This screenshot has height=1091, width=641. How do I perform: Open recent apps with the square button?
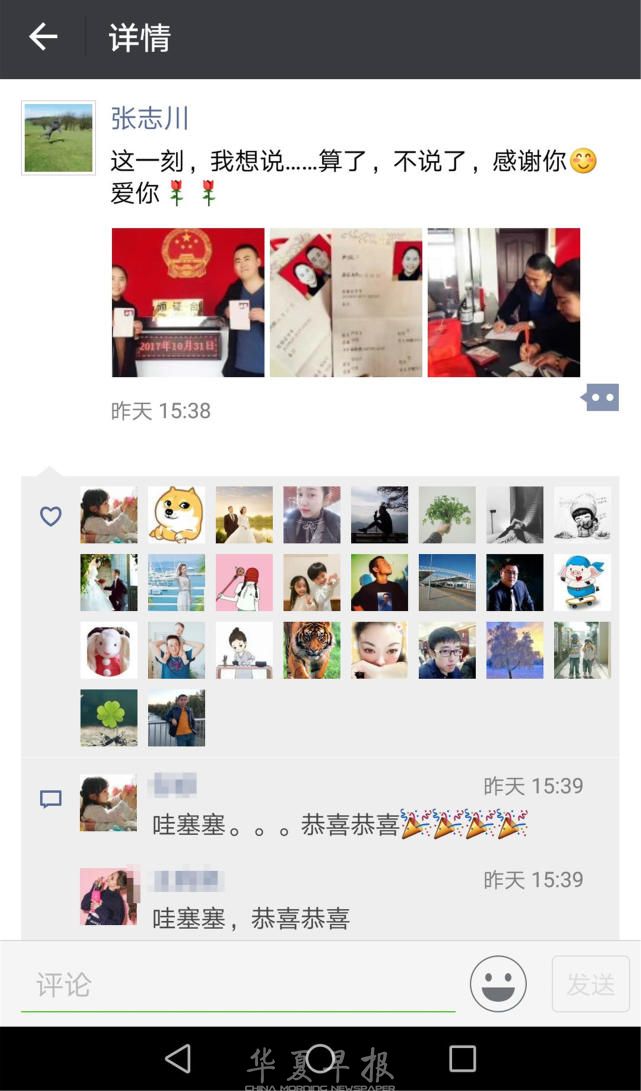(462, 1058)
